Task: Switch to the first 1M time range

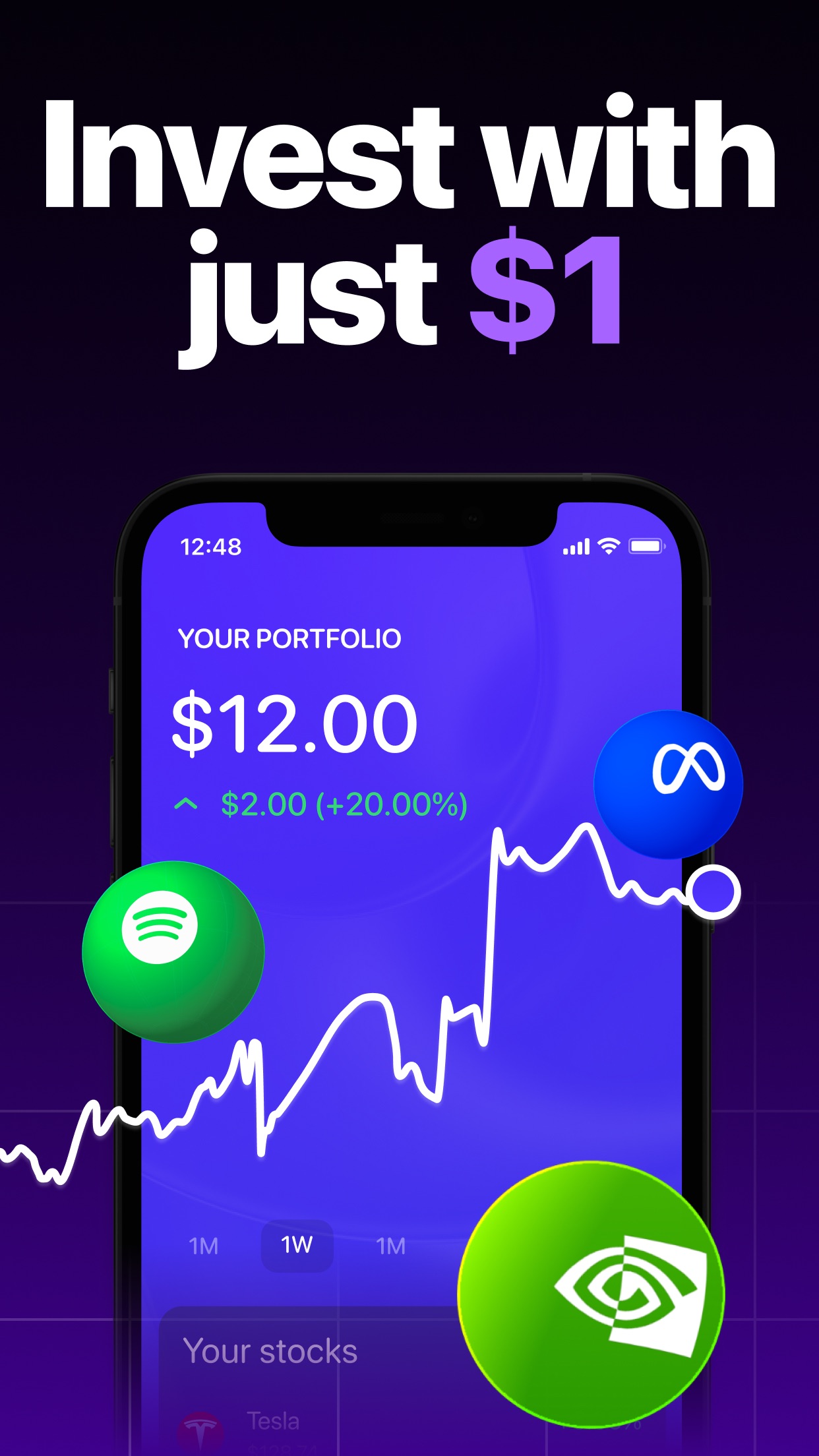Action: click(x=205, y=1246)
